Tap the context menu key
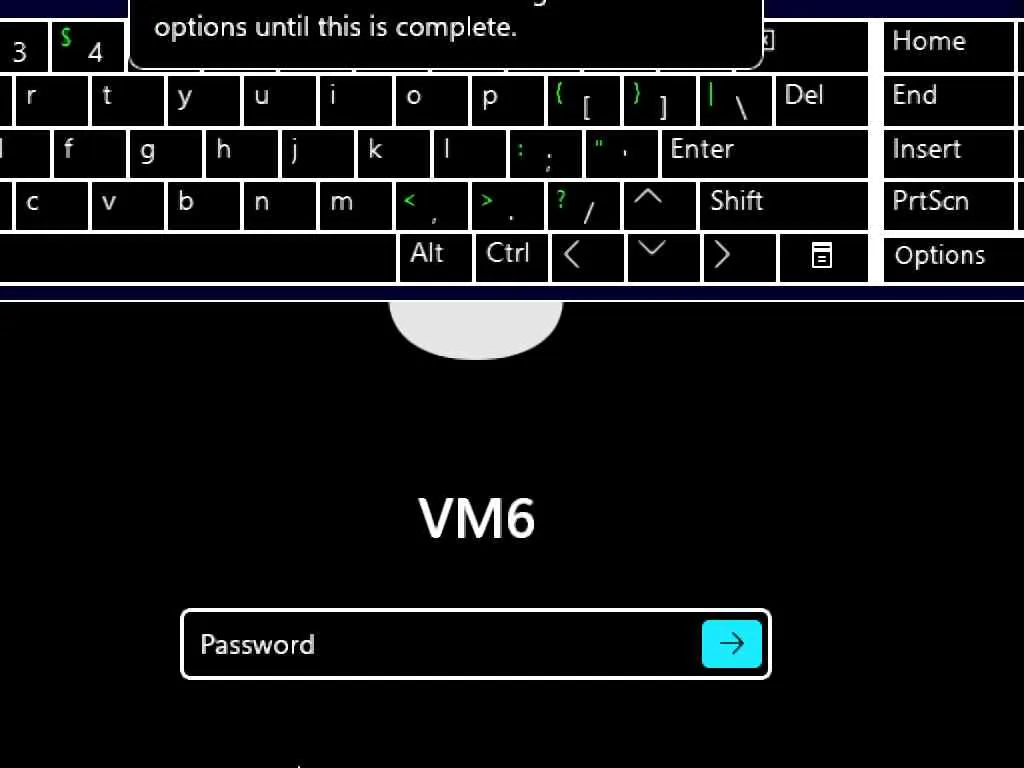1024x768 pixels. tap(823, 256)
